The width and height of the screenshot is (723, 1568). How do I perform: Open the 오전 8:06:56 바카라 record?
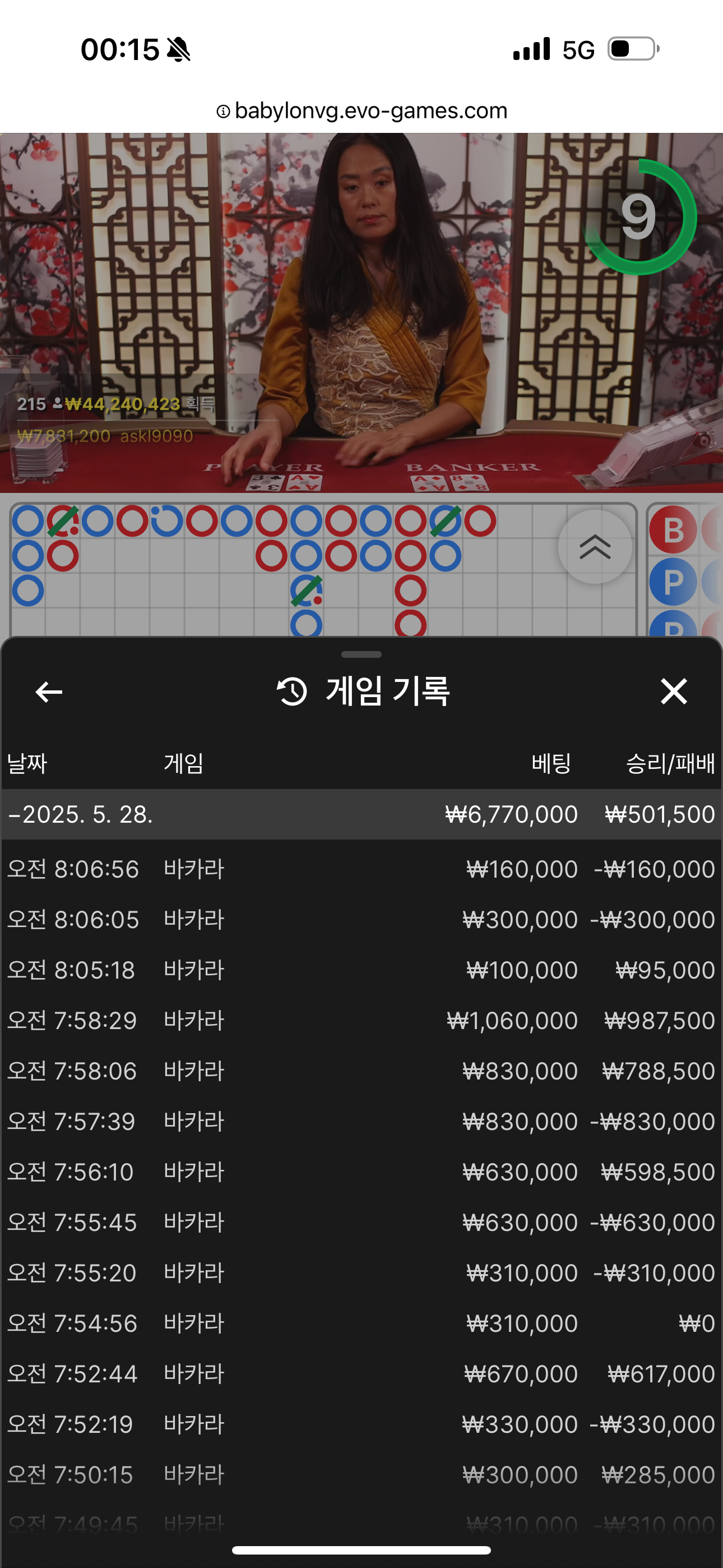361,869
